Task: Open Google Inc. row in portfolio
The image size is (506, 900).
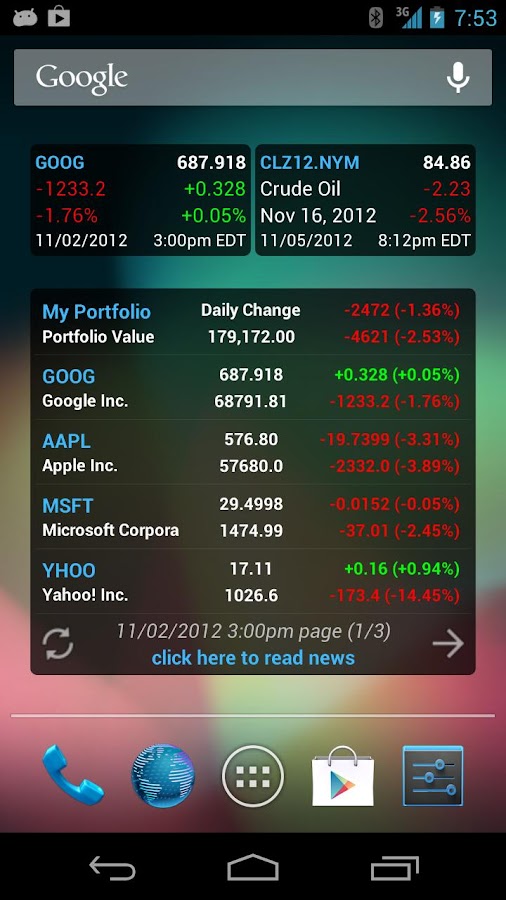Action: coord(252,387)
